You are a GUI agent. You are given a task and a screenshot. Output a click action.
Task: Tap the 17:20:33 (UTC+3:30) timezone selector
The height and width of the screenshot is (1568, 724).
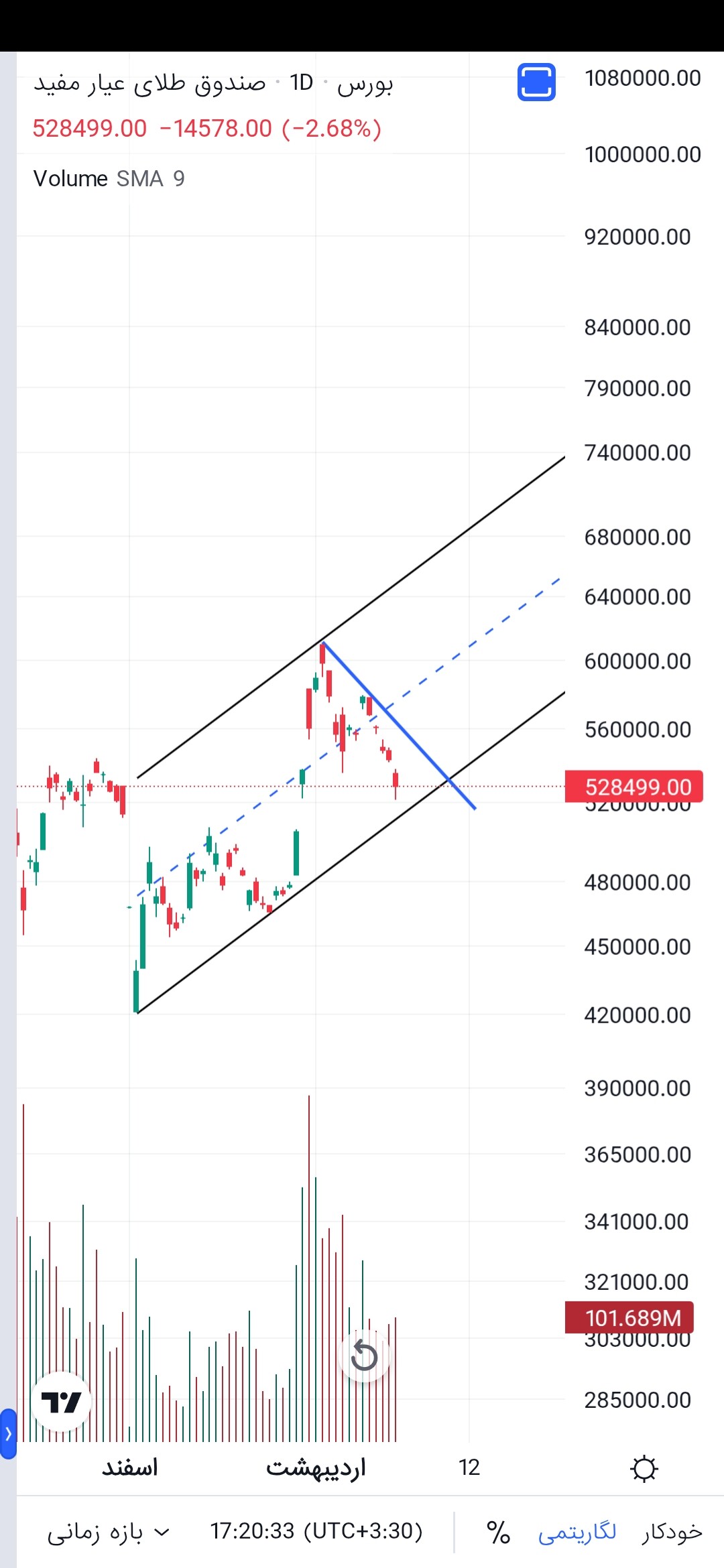(x=316, y=1531)
